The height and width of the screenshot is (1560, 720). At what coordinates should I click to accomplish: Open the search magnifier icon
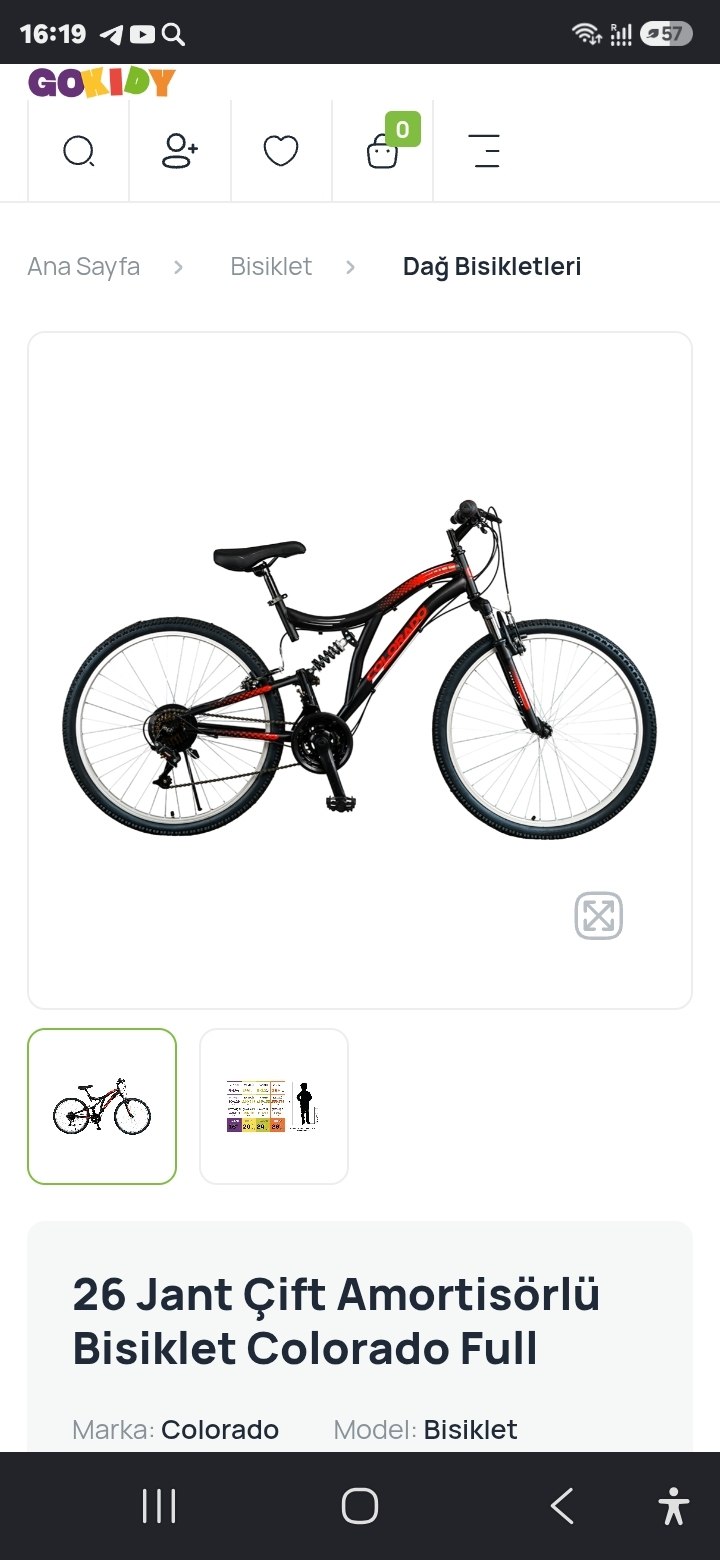click(x=78, y=151)
